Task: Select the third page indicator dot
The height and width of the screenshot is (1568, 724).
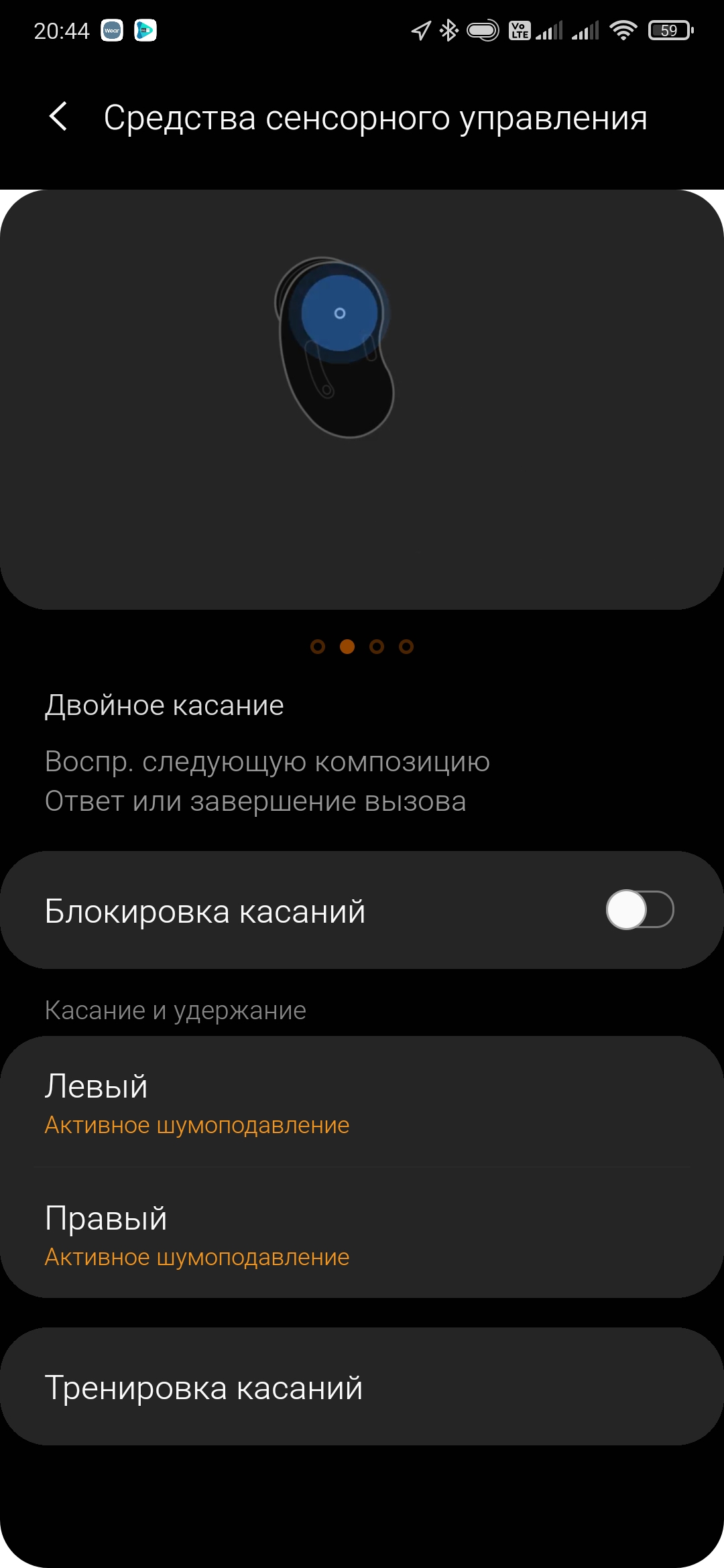Action: 377,647
